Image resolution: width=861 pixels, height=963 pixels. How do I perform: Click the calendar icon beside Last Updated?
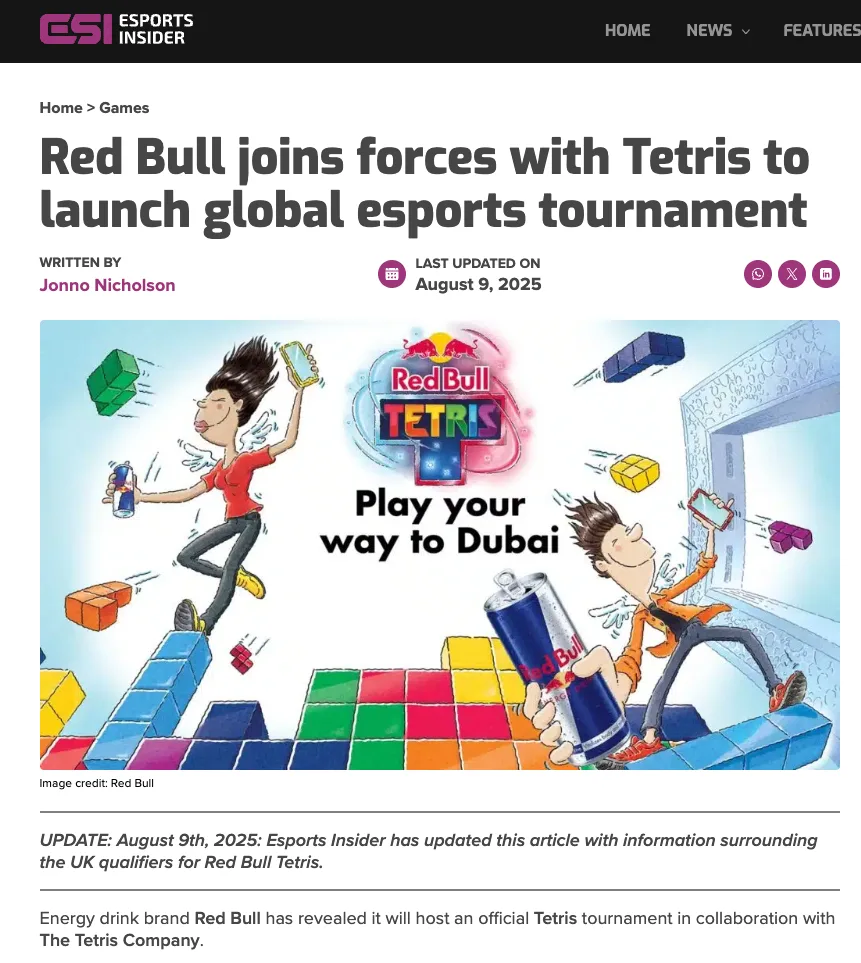(x=391, y=273)
